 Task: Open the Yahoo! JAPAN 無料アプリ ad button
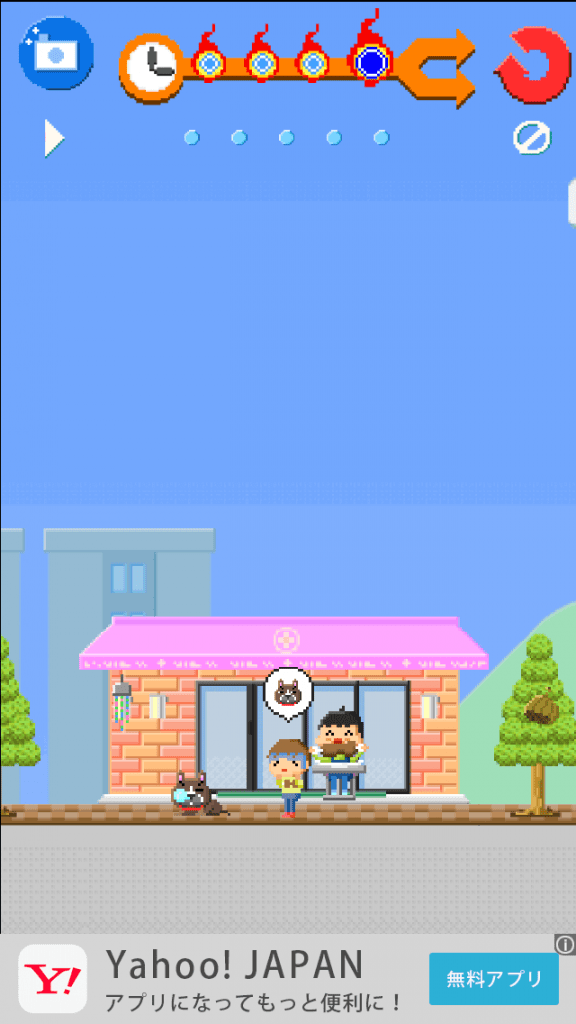[x=494, y=978]
